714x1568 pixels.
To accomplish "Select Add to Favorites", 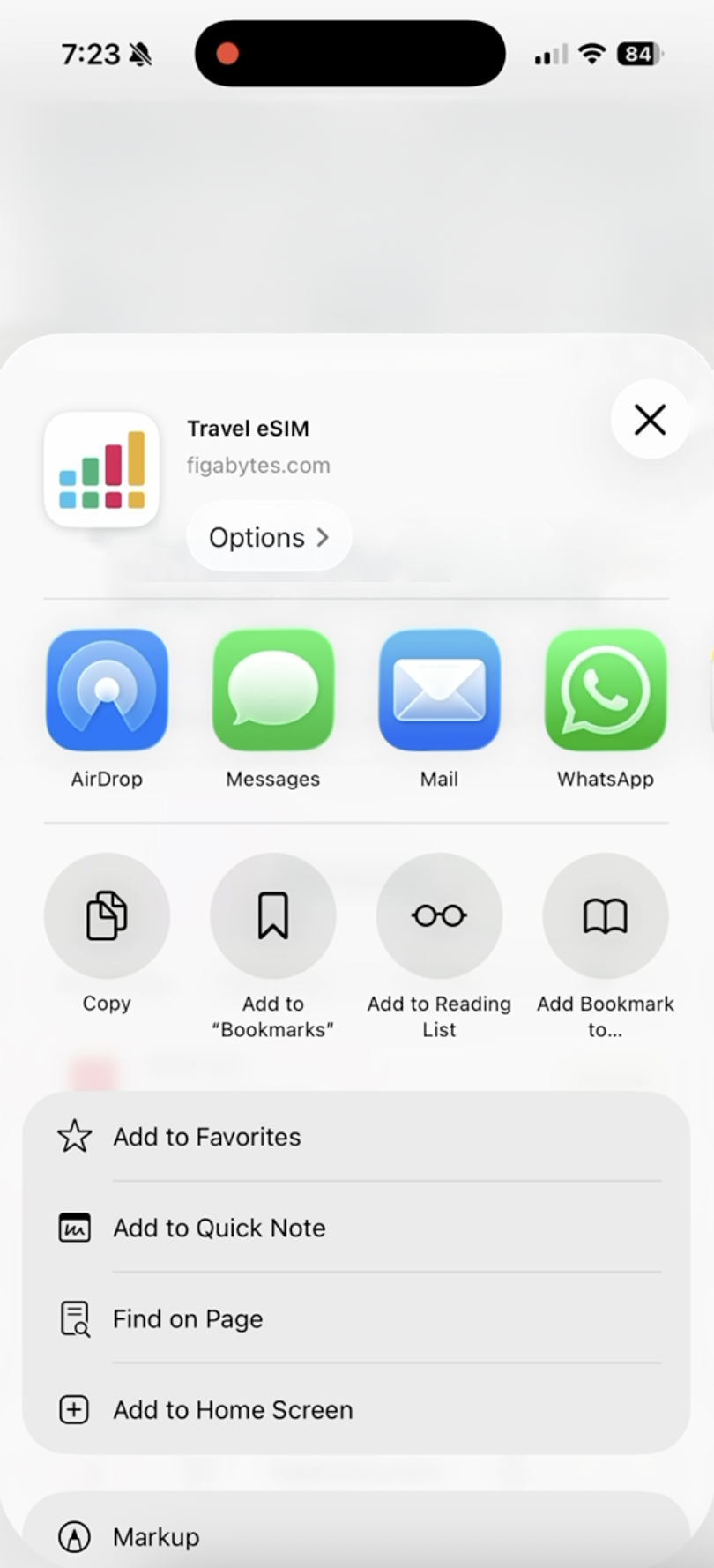I will pos(356,1137).
